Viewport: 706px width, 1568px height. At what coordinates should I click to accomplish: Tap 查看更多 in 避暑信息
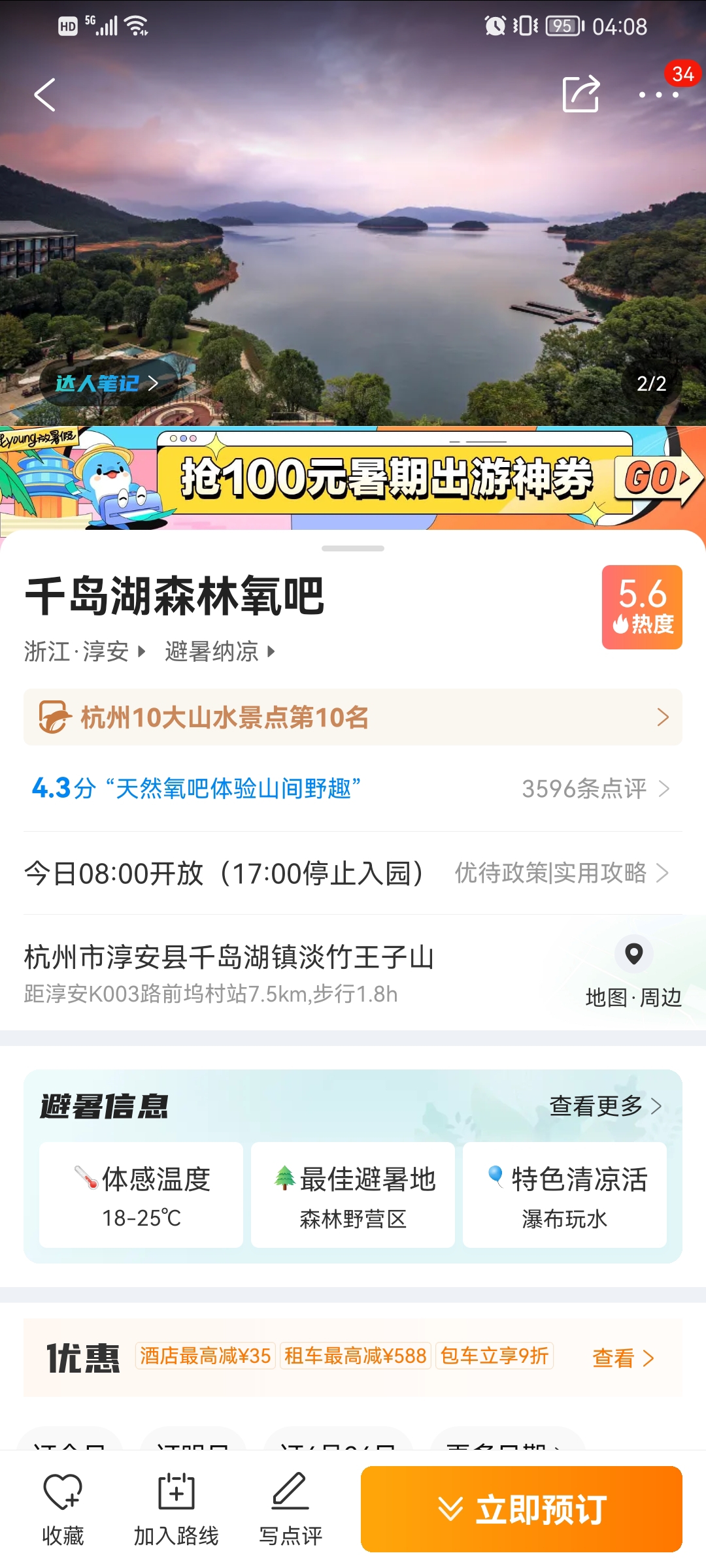[x=605, y=1106]
